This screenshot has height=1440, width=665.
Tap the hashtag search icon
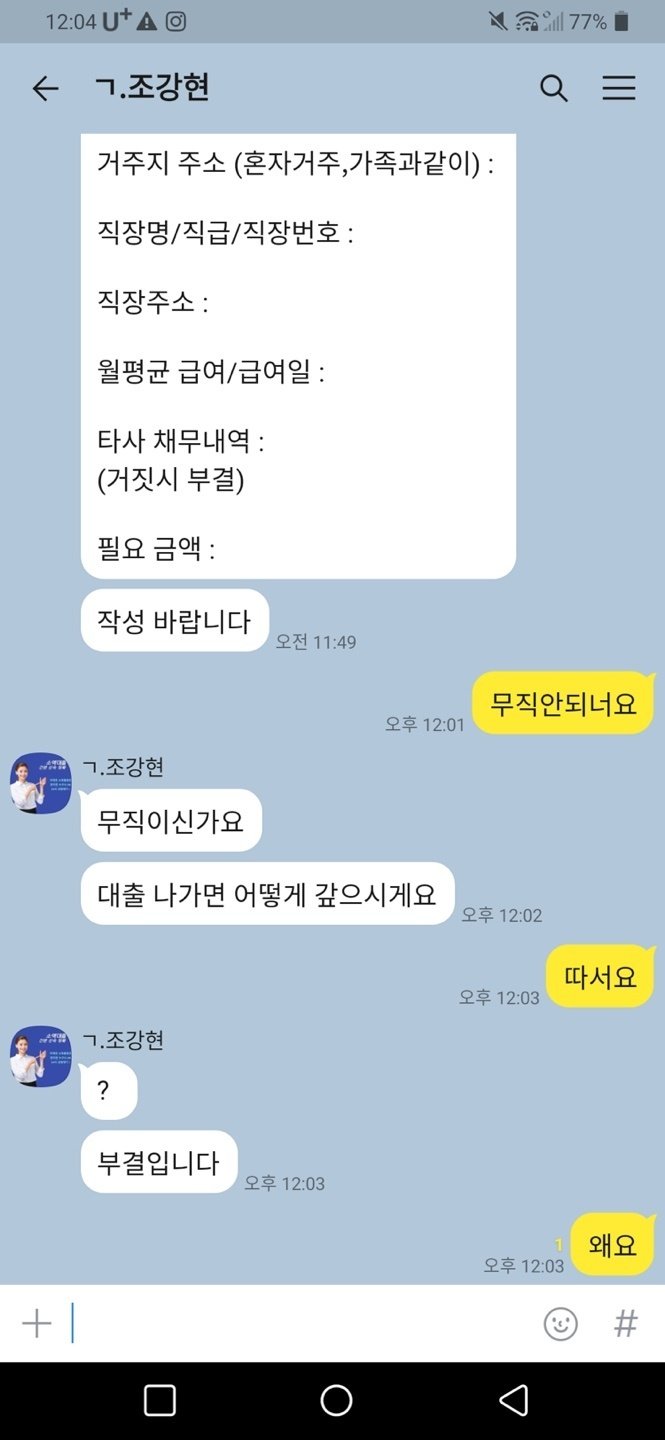click(x=626, y=1324)
